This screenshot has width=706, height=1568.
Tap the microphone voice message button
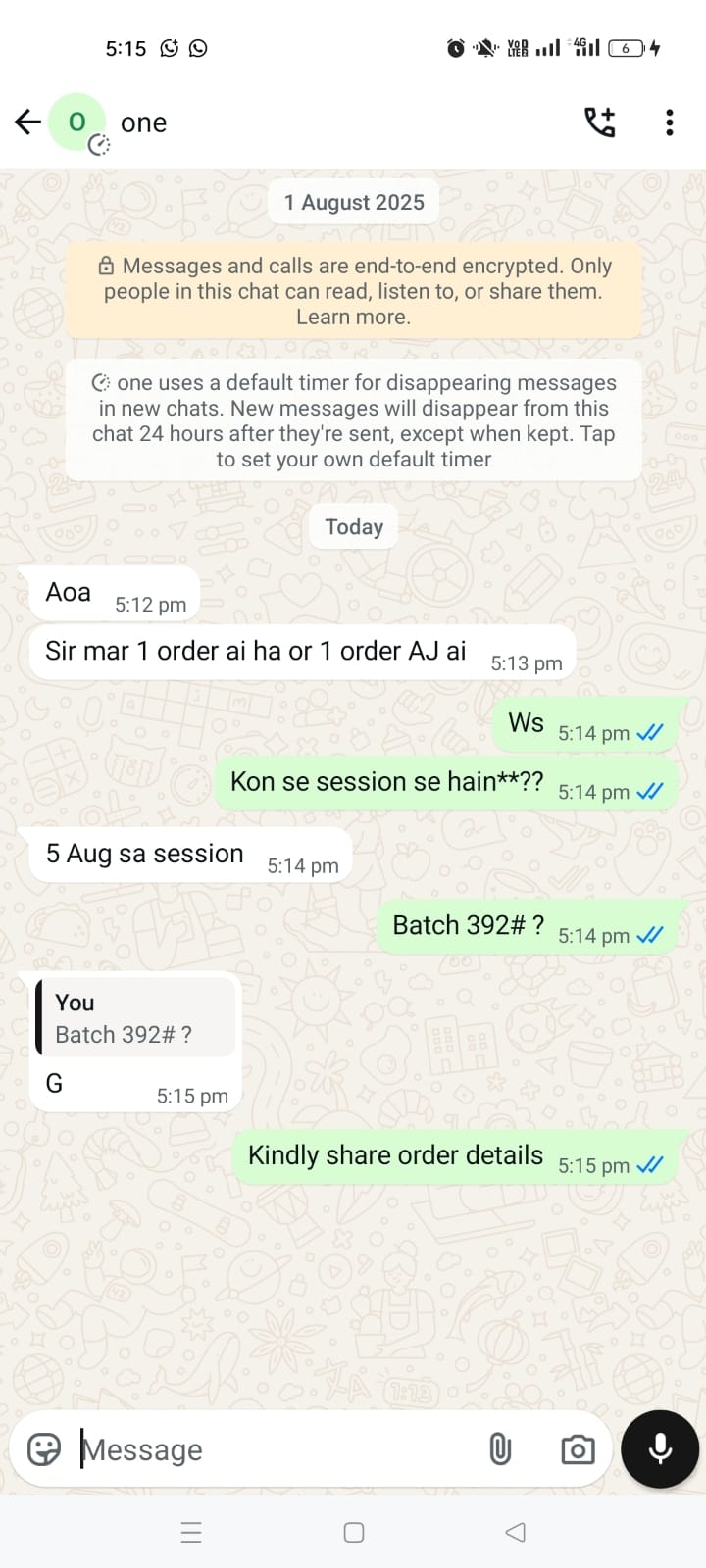pos(660,1449)
